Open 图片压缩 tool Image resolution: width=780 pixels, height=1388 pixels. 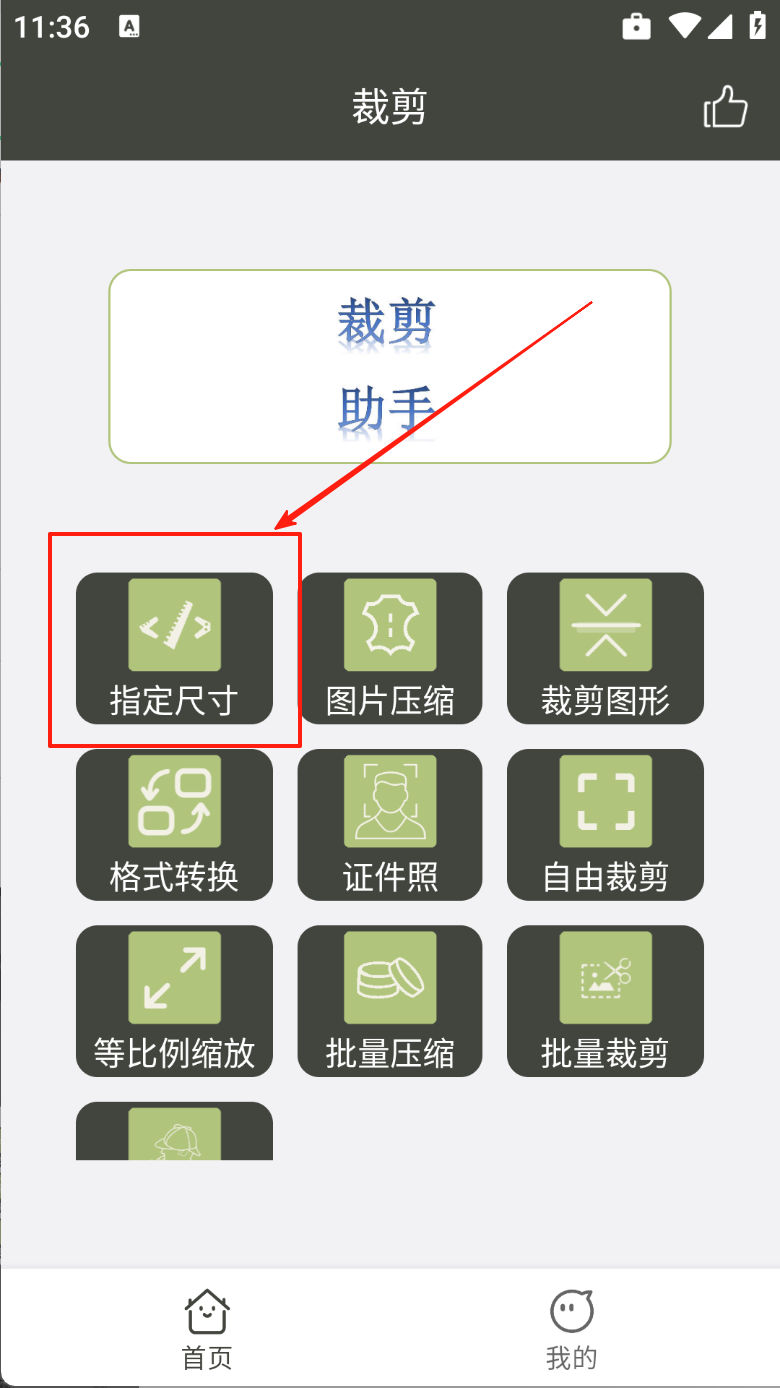tap(390, 647)
